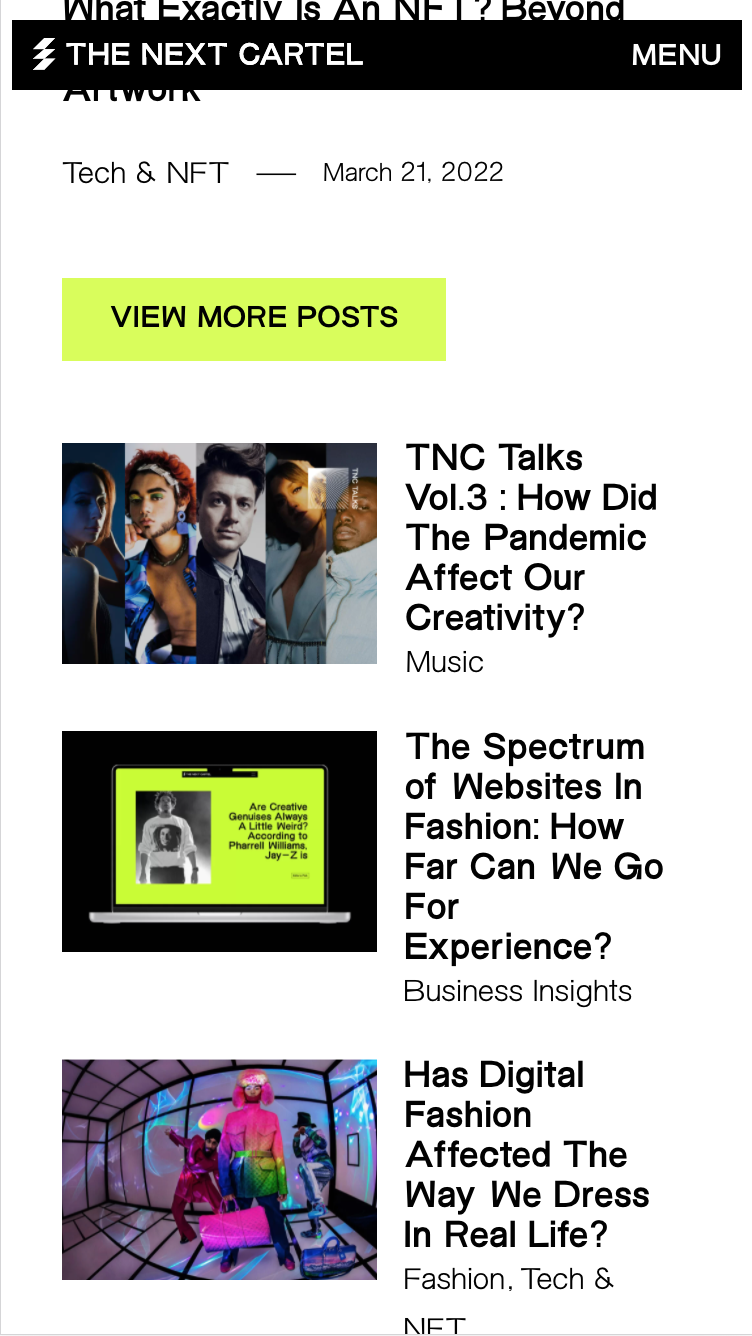Image resolution: width=752 pixels, height=1336 pixels.
Task: Open the Music category link
Action: coord(444,662)
